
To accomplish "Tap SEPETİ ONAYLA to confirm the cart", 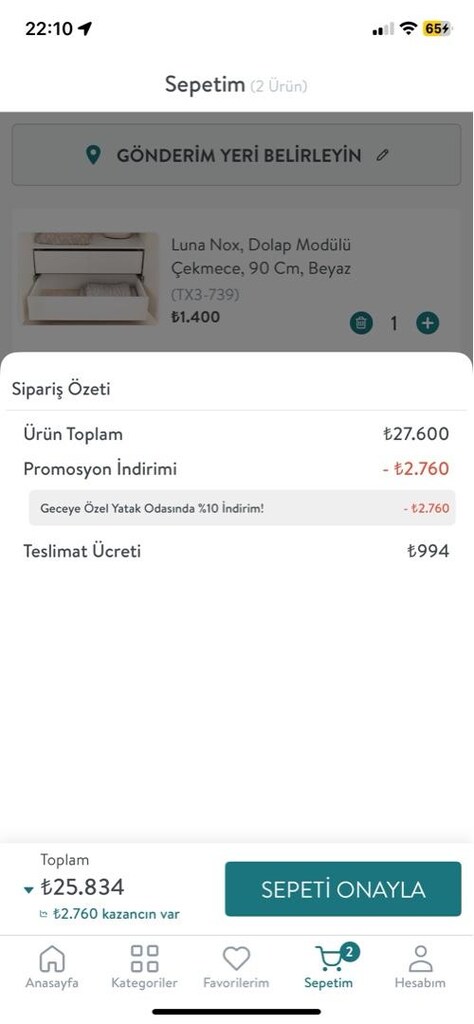I will point(343,889).
